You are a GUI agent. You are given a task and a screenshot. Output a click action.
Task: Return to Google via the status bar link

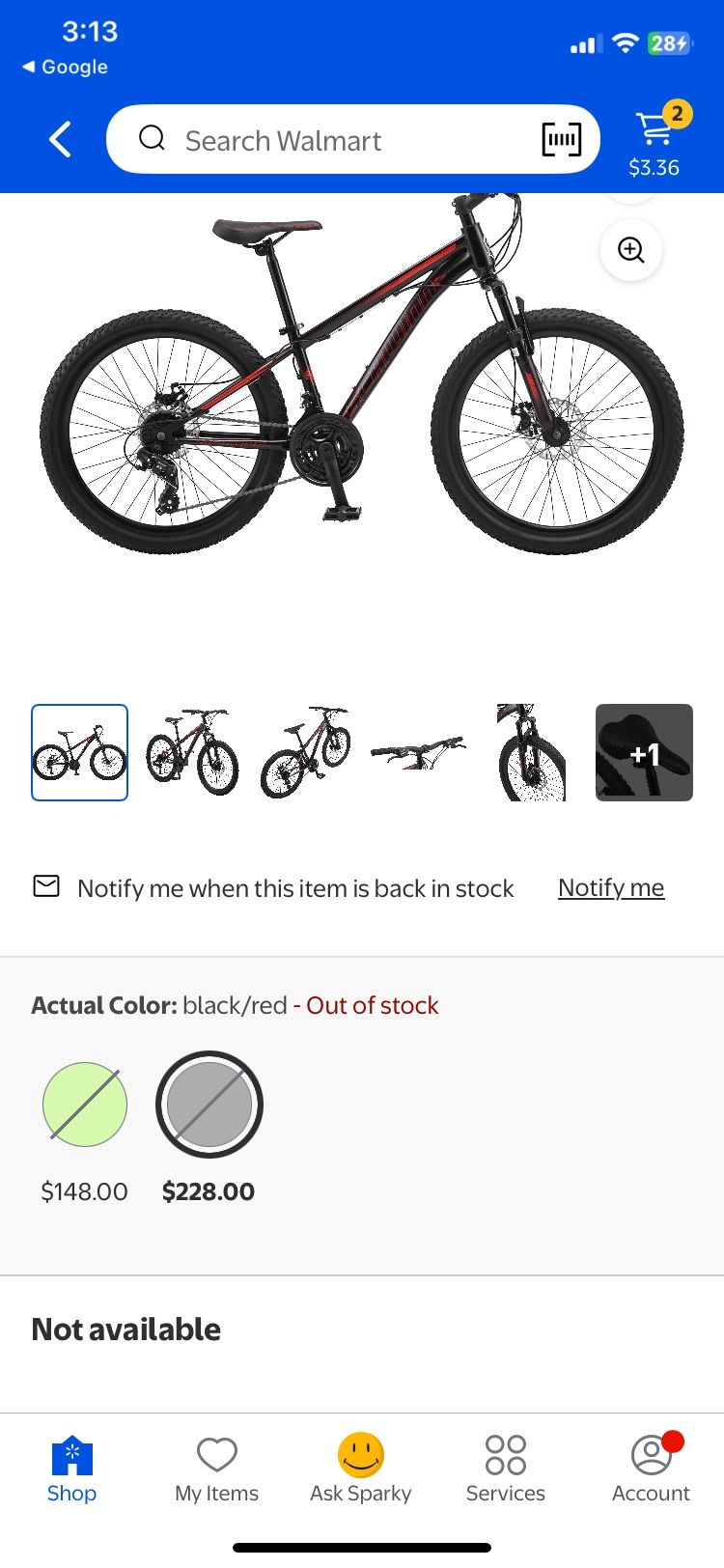pyautogui.click(x=64, y=67)
